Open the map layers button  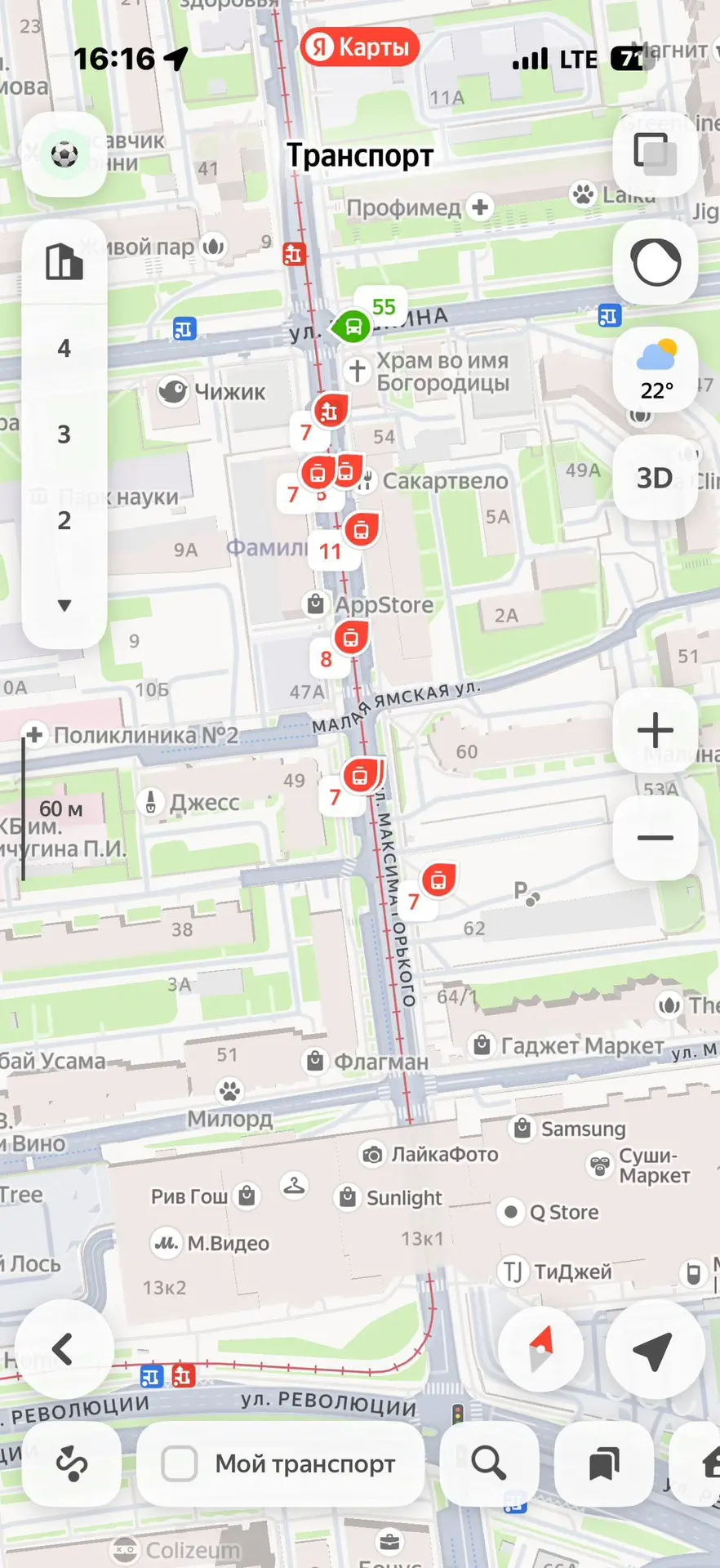pos(656,154)
